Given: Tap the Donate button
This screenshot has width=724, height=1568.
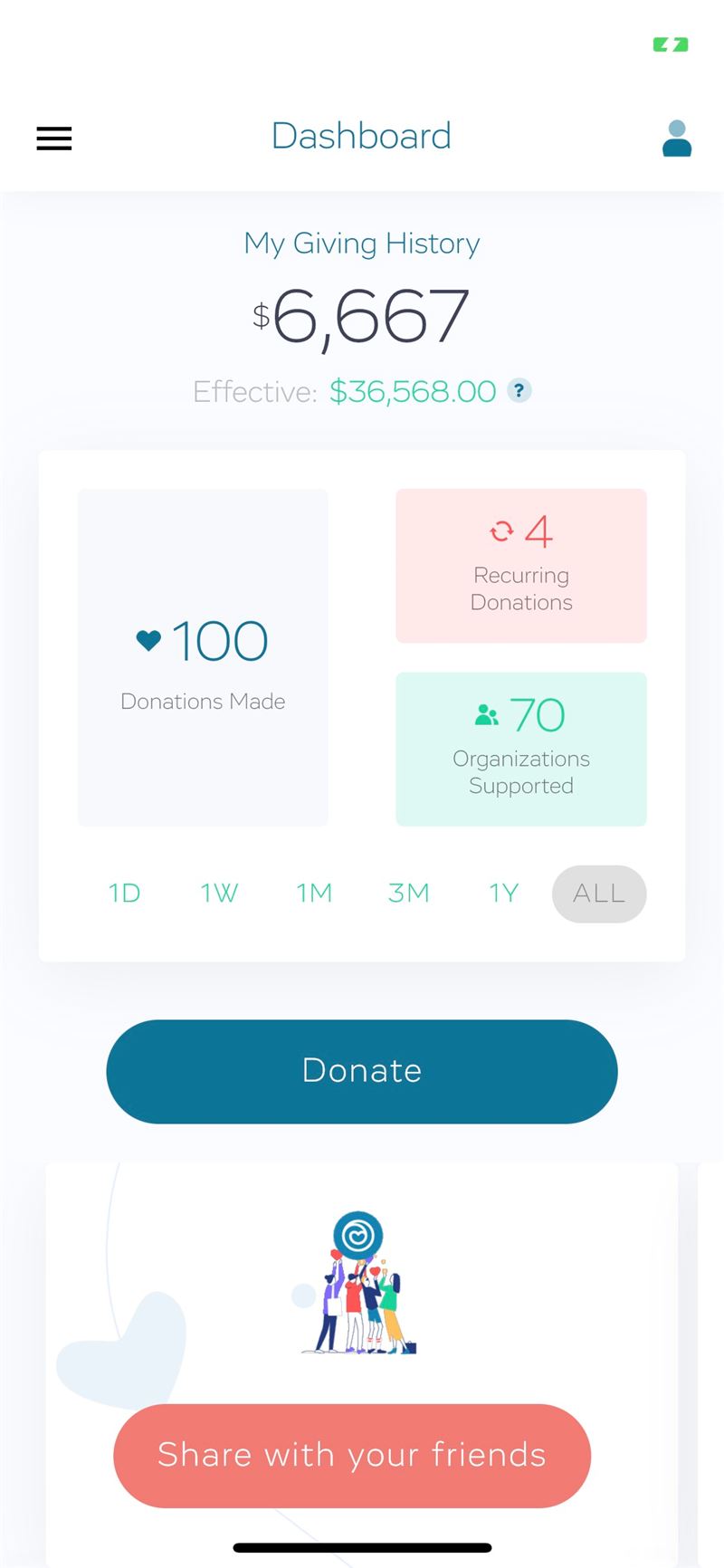Looking at the screenshot, I should tap(362, 1072).
